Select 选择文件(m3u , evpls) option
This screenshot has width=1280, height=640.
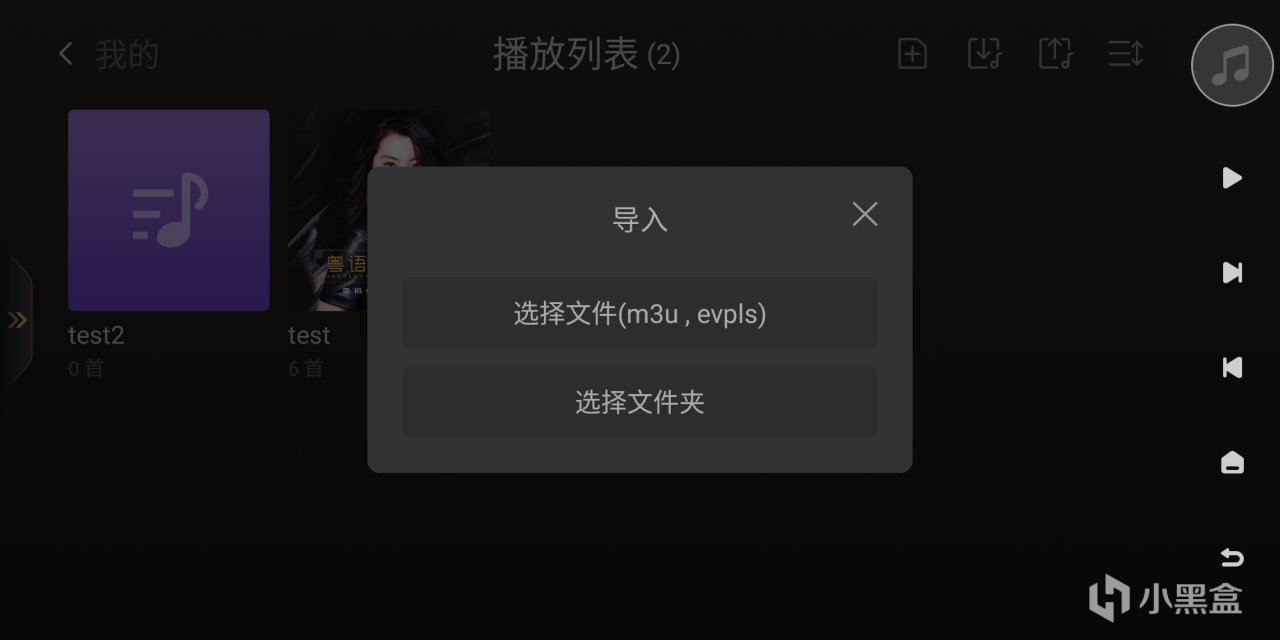(640, 314)
